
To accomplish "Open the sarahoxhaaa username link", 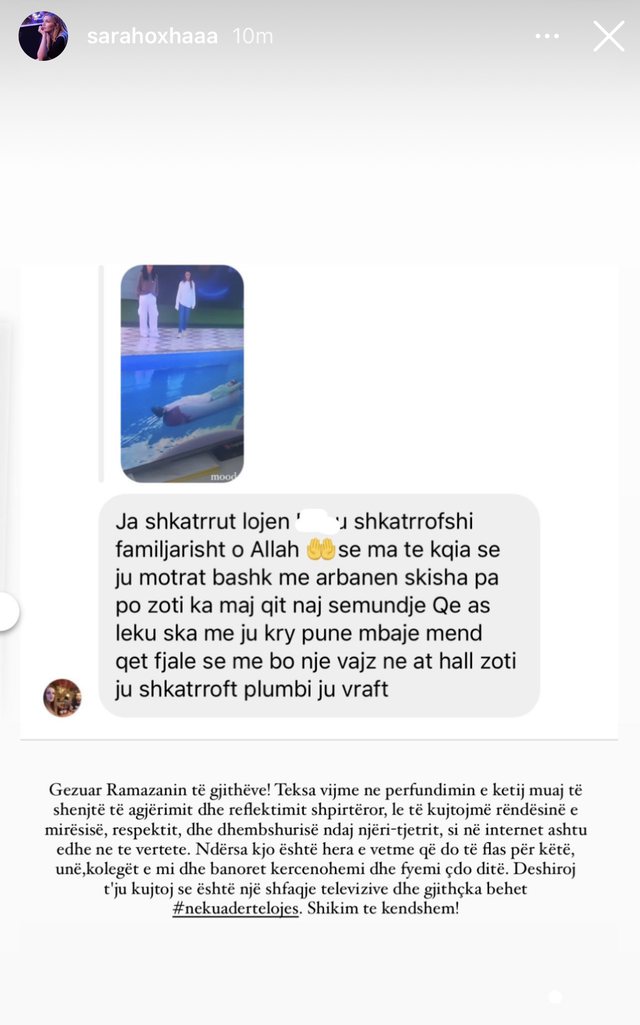I will coord(152,37).
